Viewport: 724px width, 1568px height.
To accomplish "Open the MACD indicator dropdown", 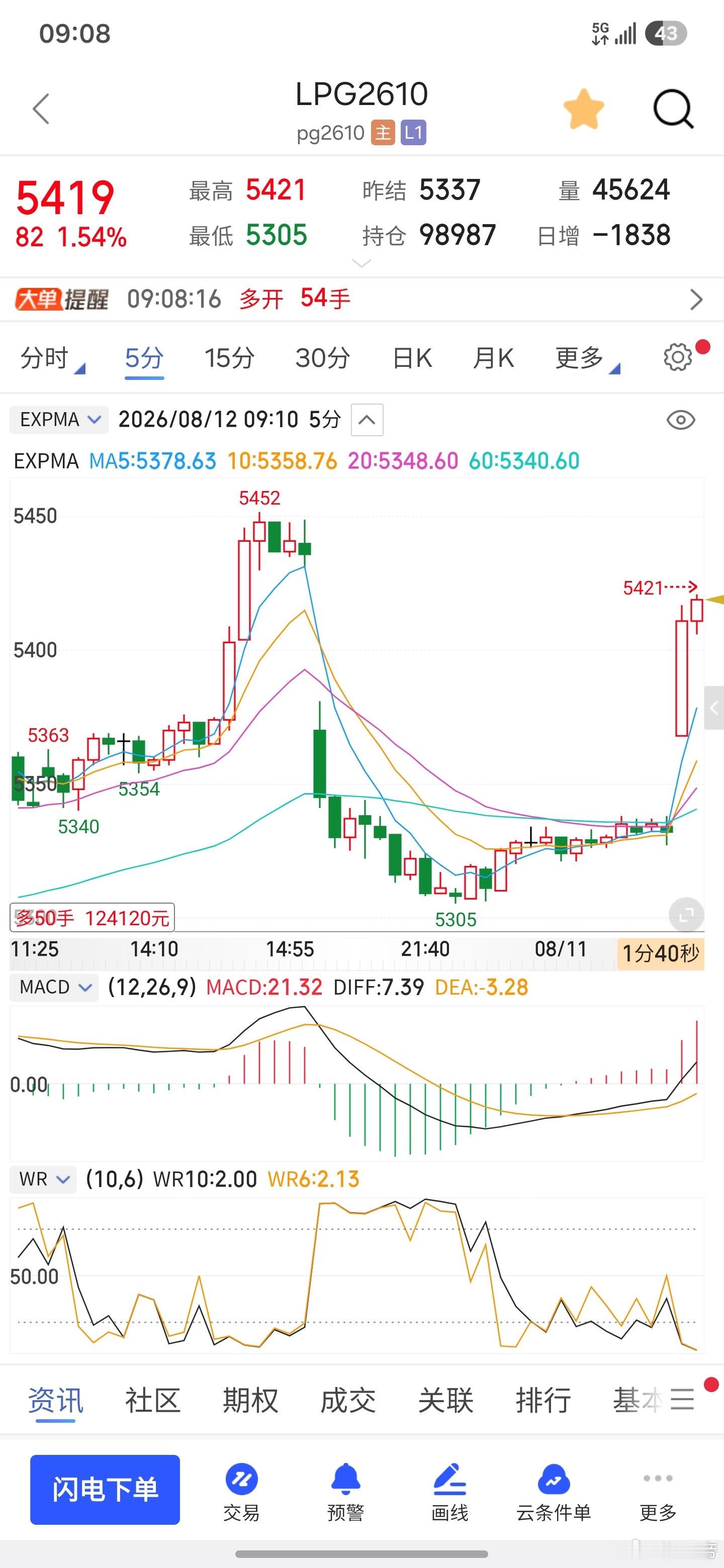I will click(54, 987).
